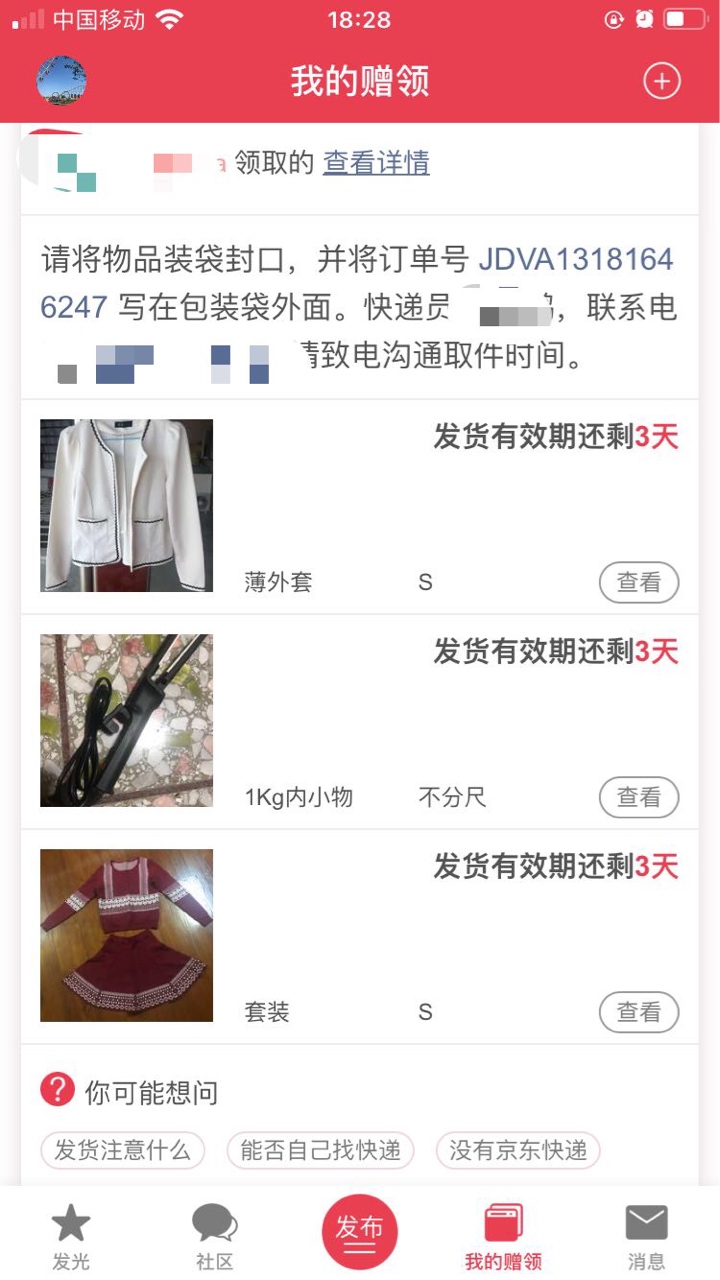Go to the 社区 tab
Image resolution: width=720 pixels, height=1280 pixels.
pyautogui.click(x=214, y=1235)
